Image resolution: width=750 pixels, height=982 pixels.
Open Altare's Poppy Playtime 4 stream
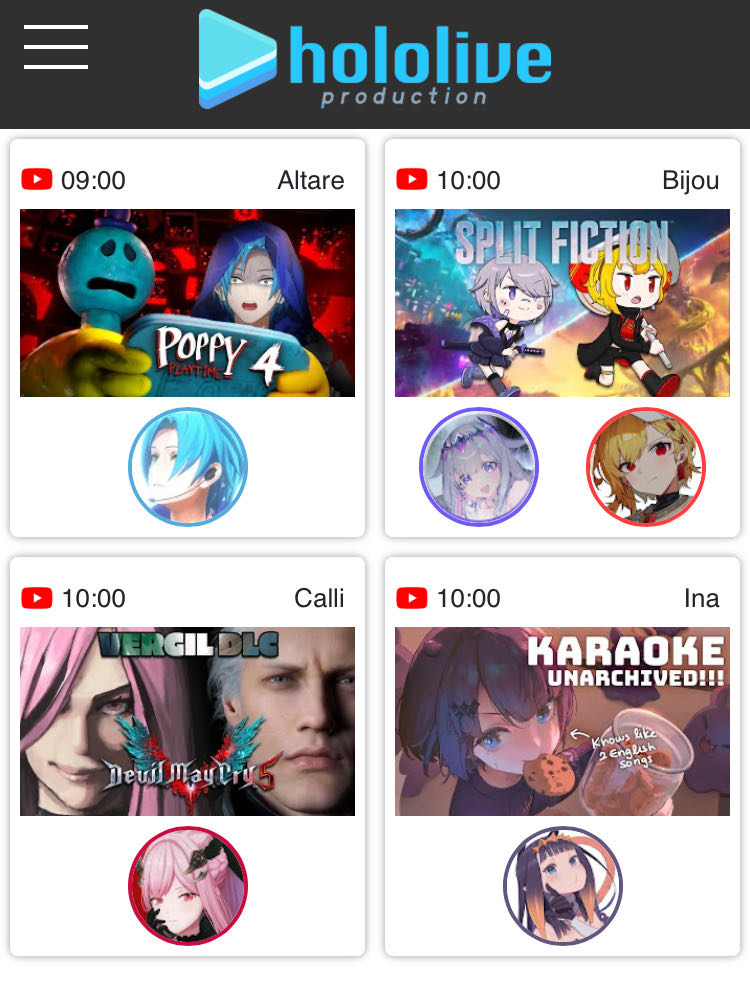tap(187, 302)
